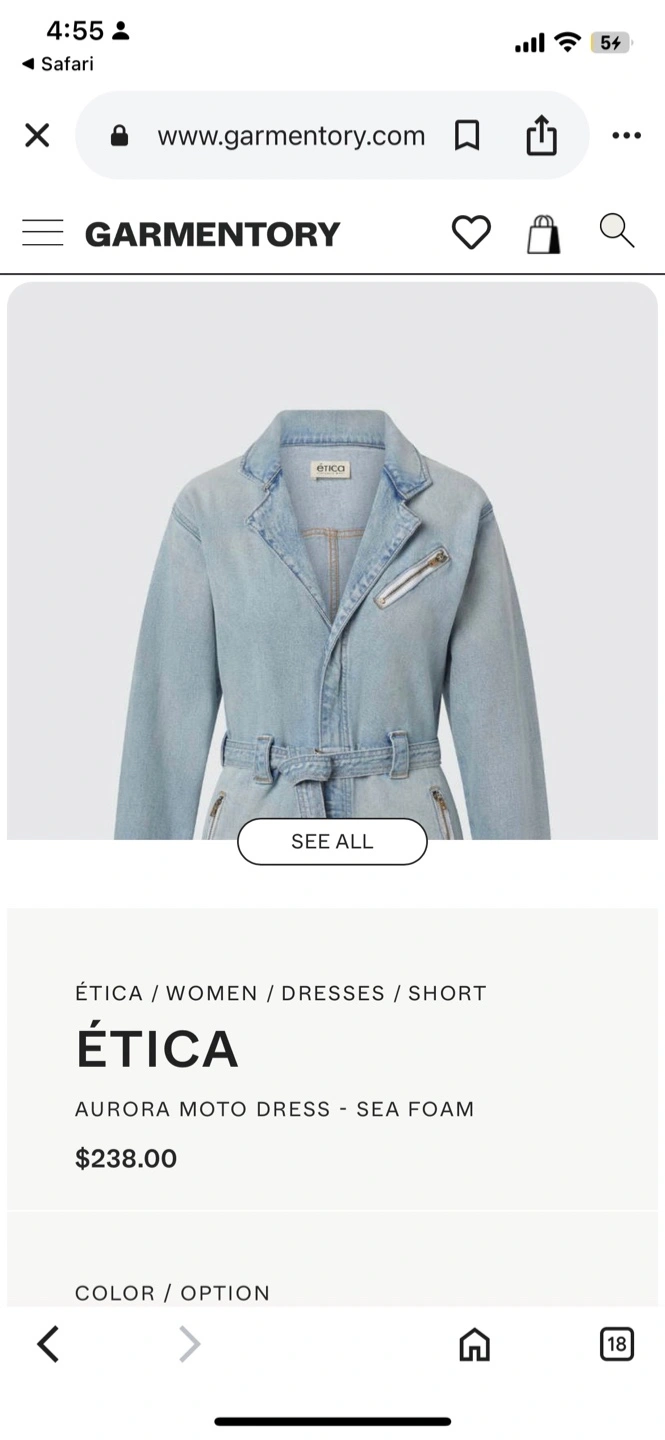Share this page

[541, 135]
